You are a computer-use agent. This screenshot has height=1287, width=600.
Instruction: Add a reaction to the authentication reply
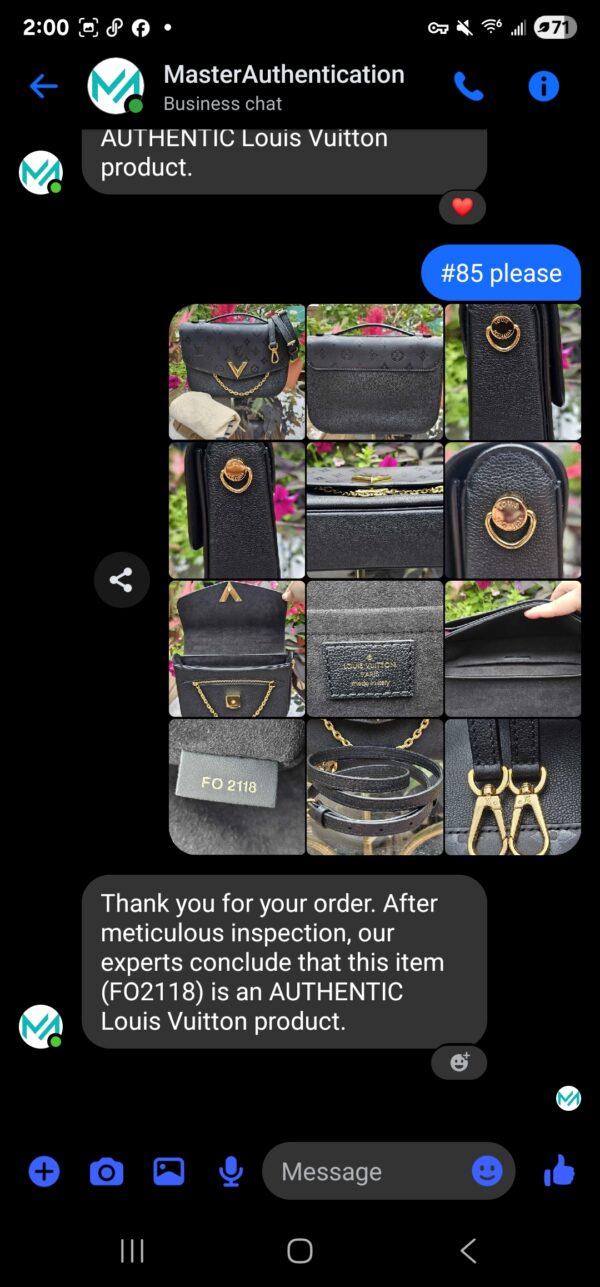[x=459, y=1062]
